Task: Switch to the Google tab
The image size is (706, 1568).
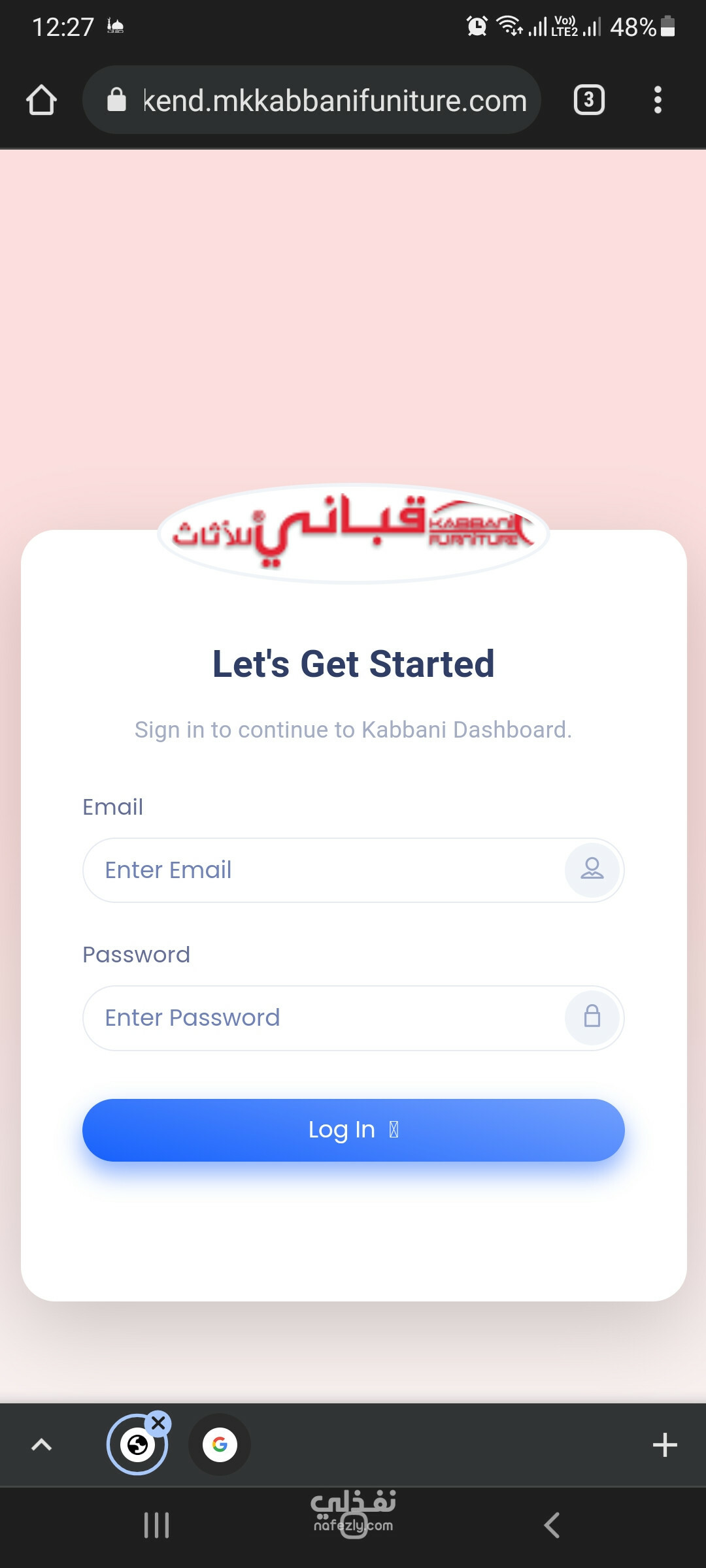Action: (x=220, y=1445)
